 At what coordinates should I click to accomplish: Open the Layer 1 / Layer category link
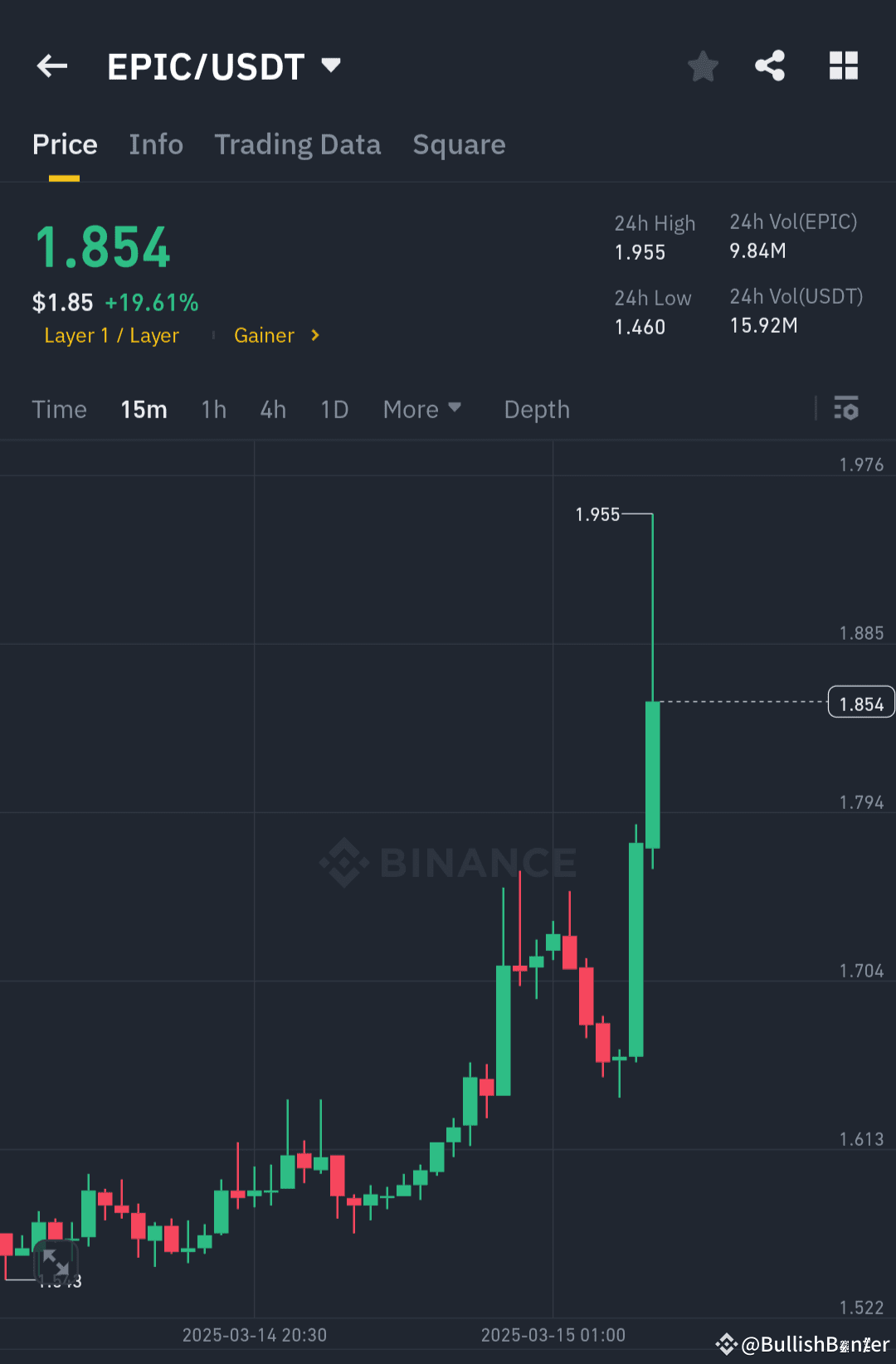pyautogui.click(x=112, y=335)
